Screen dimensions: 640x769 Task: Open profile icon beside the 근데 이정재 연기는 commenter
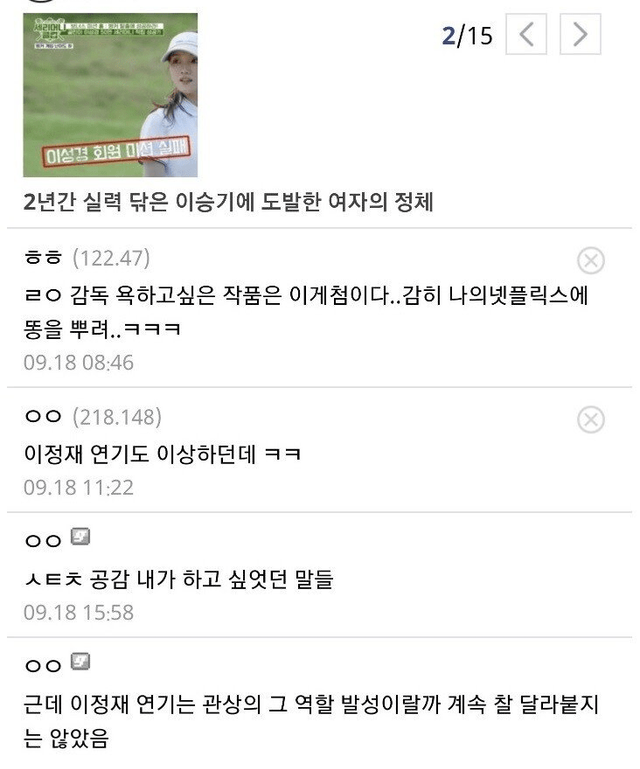tap(81, 663)
